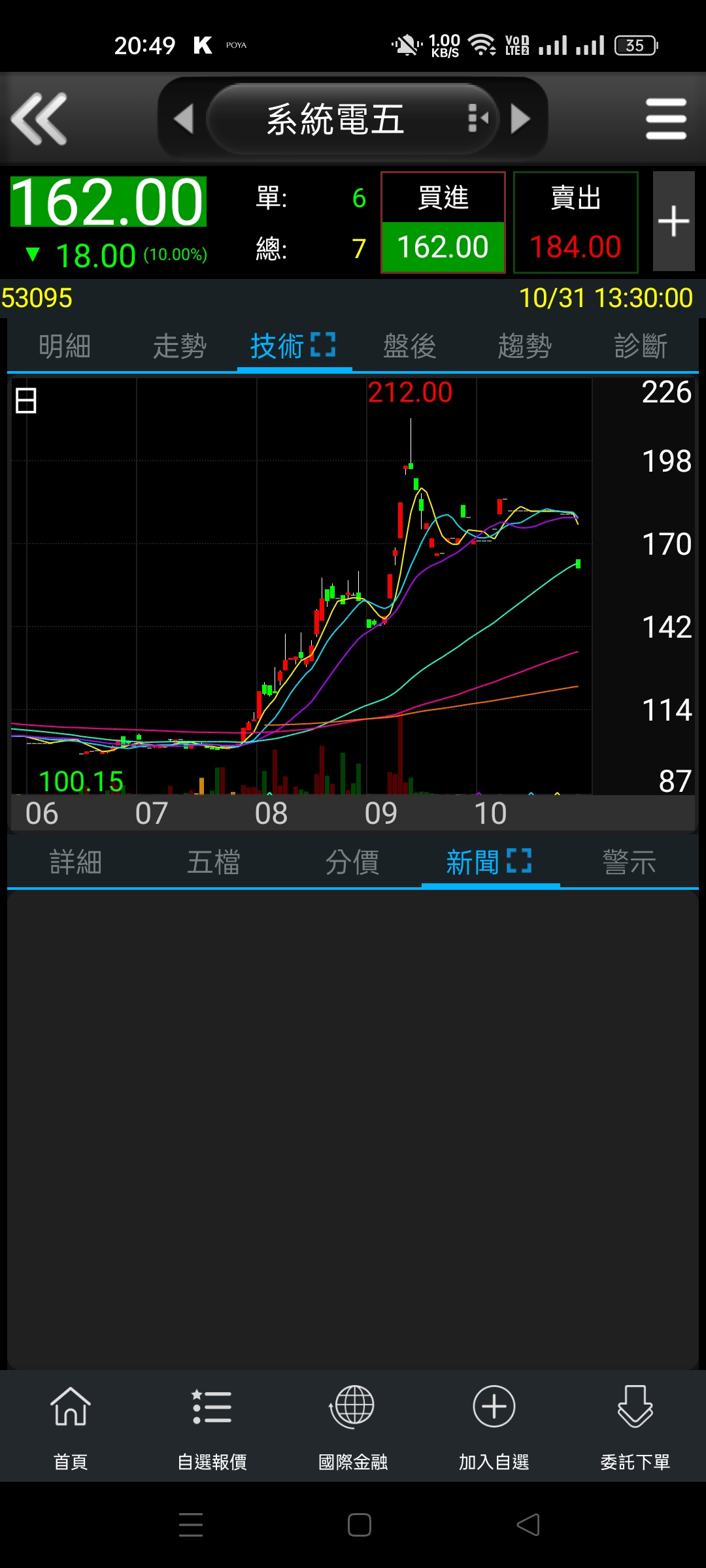This screenshot has width=706, height=1568.
Task: Switch to the next stock
Action: 520,119
